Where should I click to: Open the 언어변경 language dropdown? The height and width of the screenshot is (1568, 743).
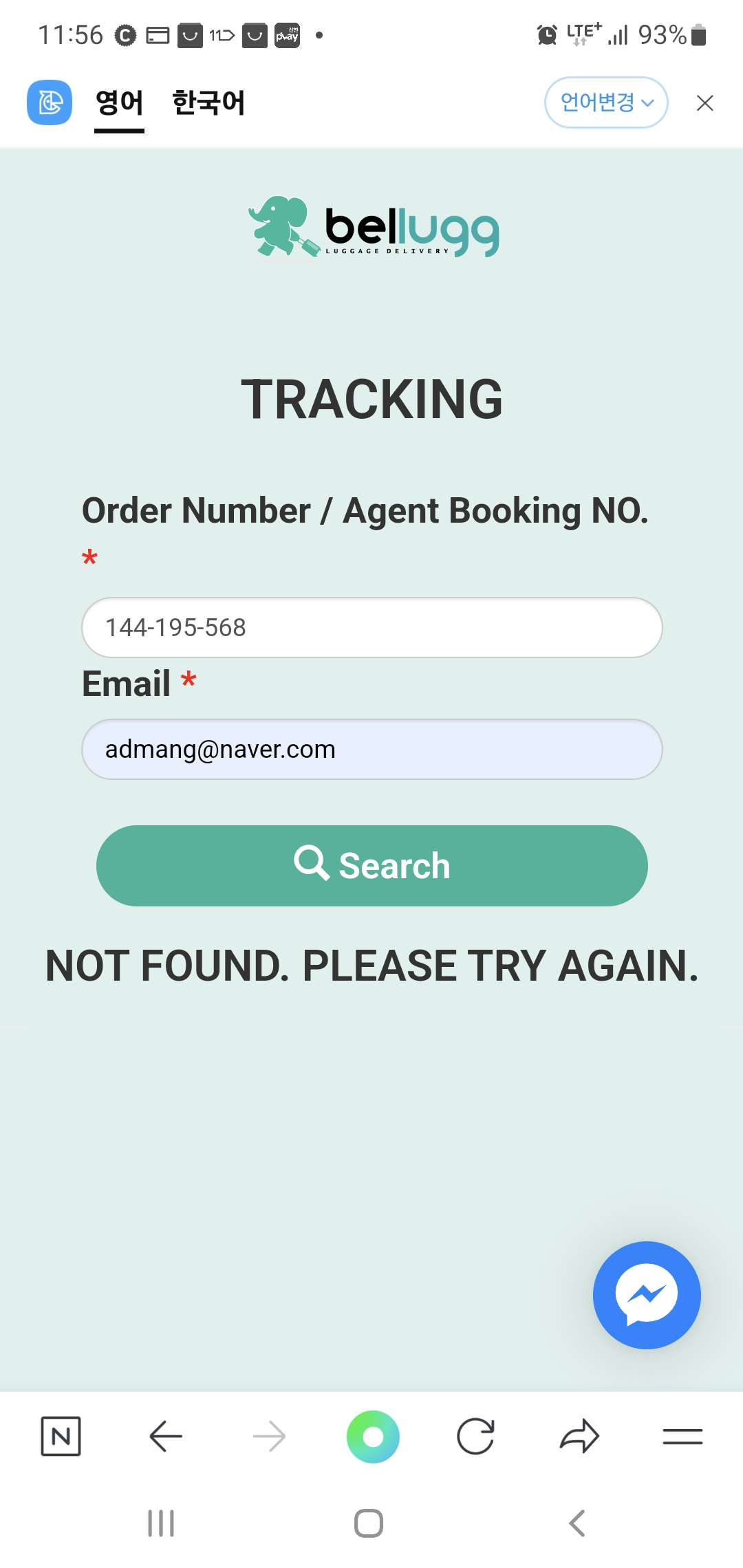[606, 102]
